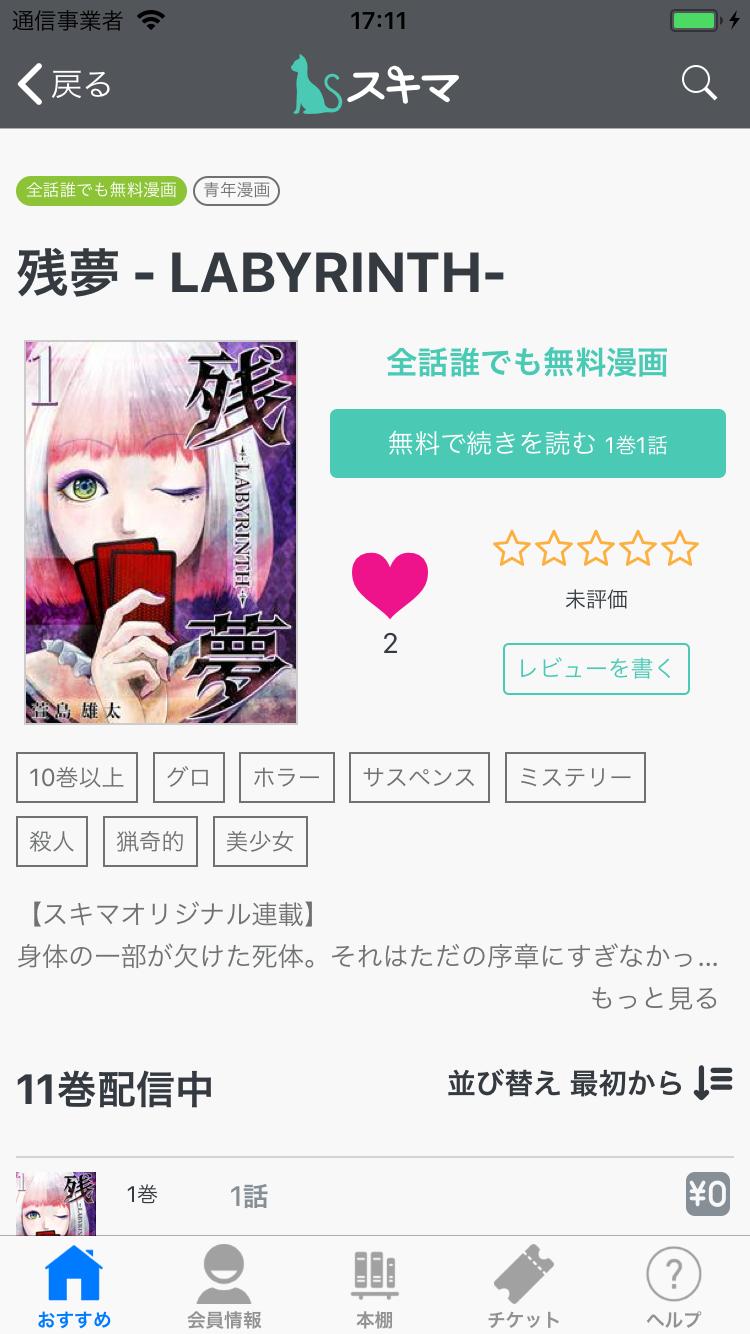750x1334 pixels.
Task: Select the 猟奇的 tag
Action: 150,842
